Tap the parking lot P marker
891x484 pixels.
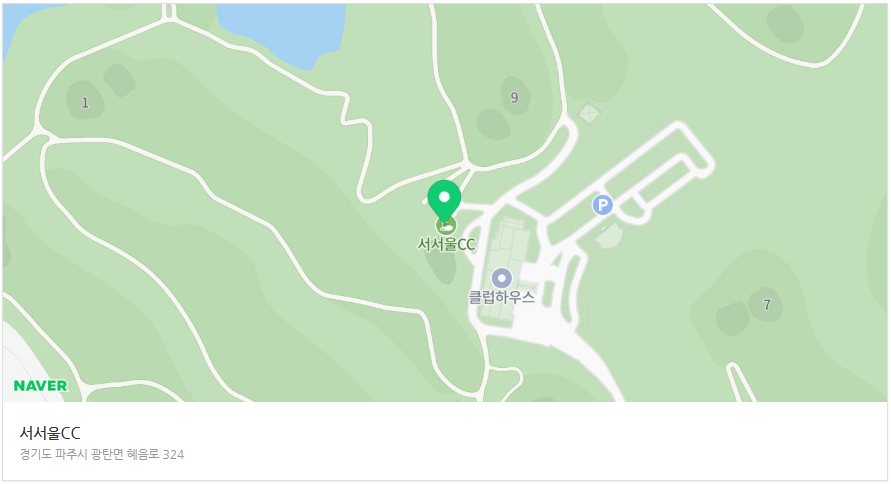coord(602,205)
